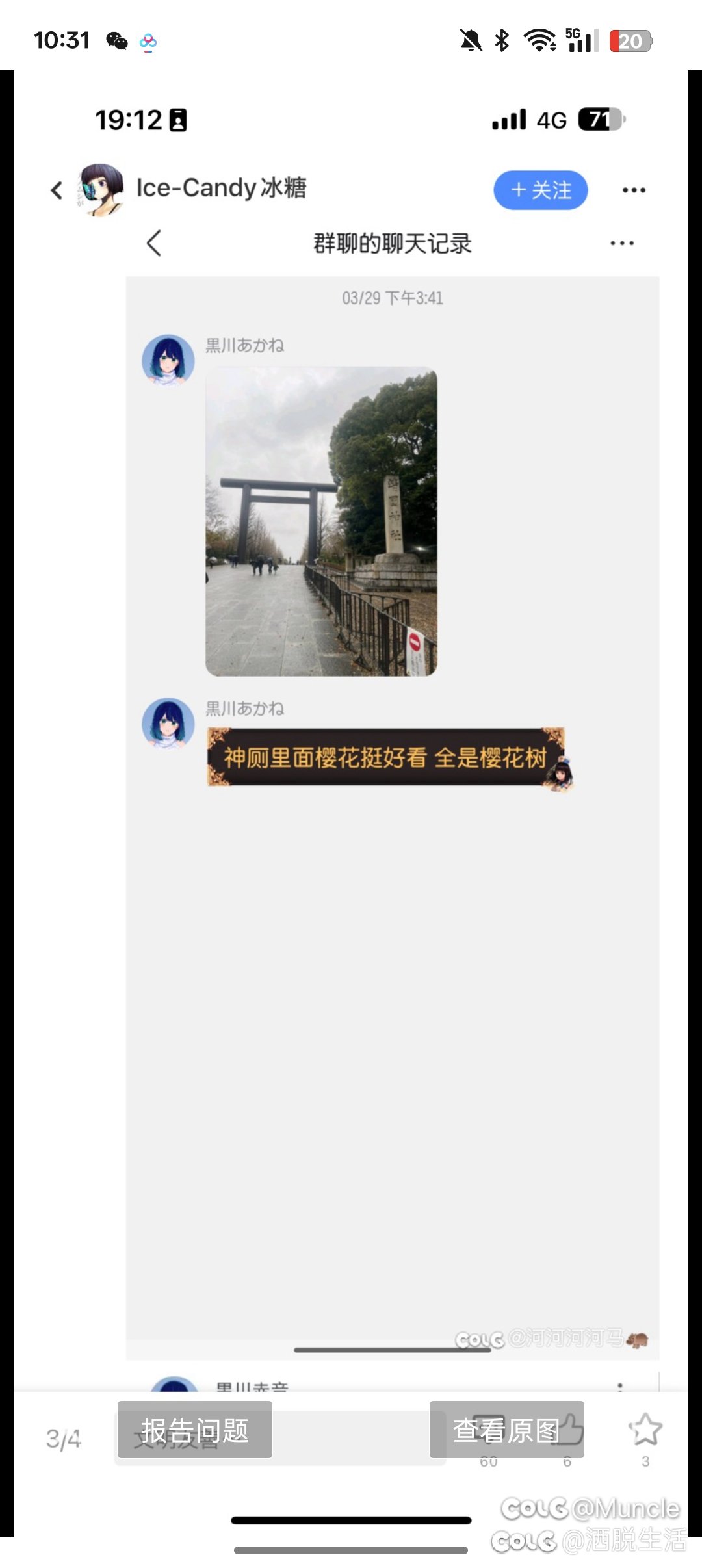View the original image via 查看原图
Screen dimensions: 702x1568
(506, 1430)
